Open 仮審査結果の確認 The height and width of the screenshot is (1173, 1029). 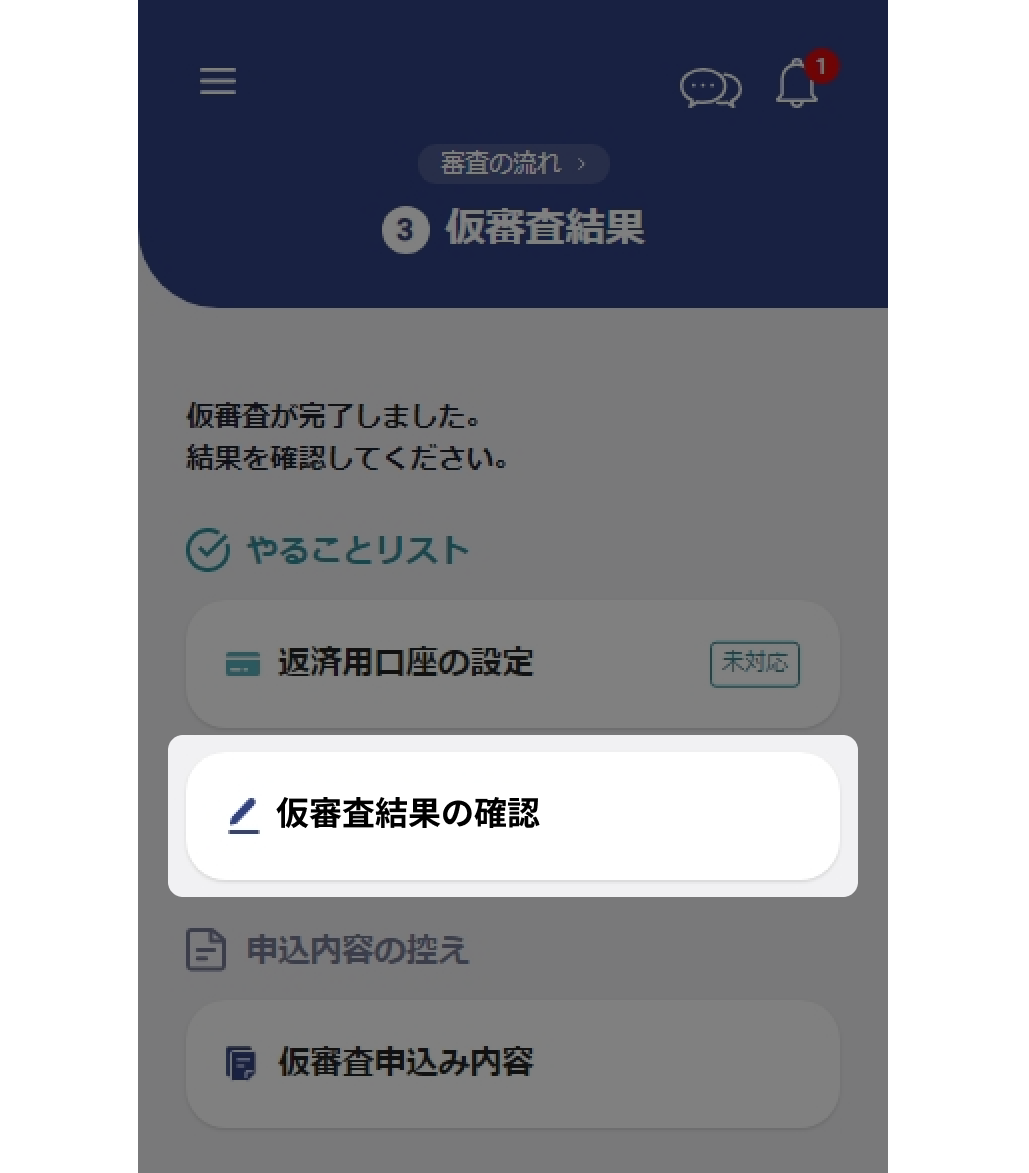pos(512,815)
